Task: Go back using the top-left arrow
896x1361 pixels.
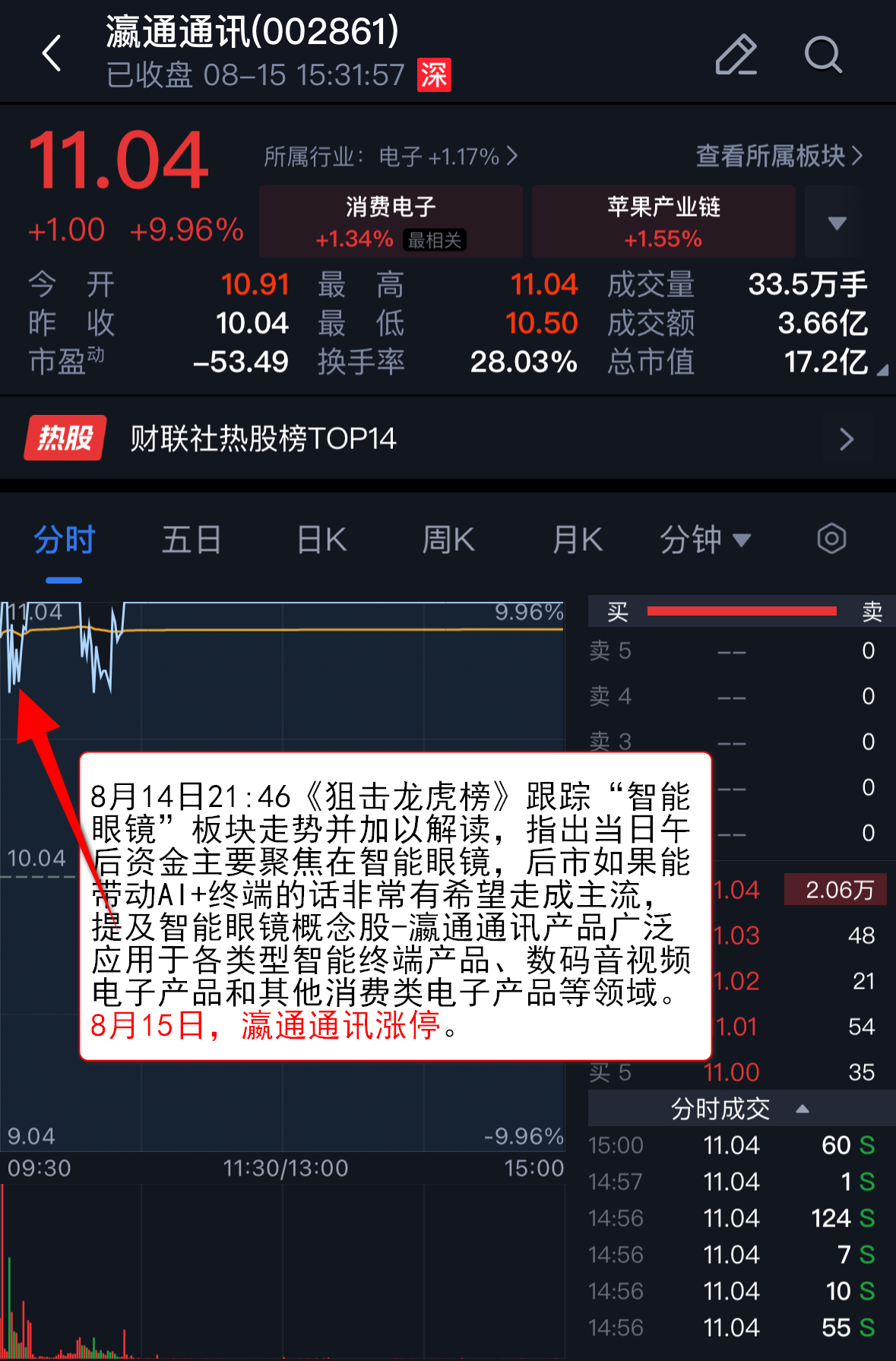Action: click(x=52, y=54)
